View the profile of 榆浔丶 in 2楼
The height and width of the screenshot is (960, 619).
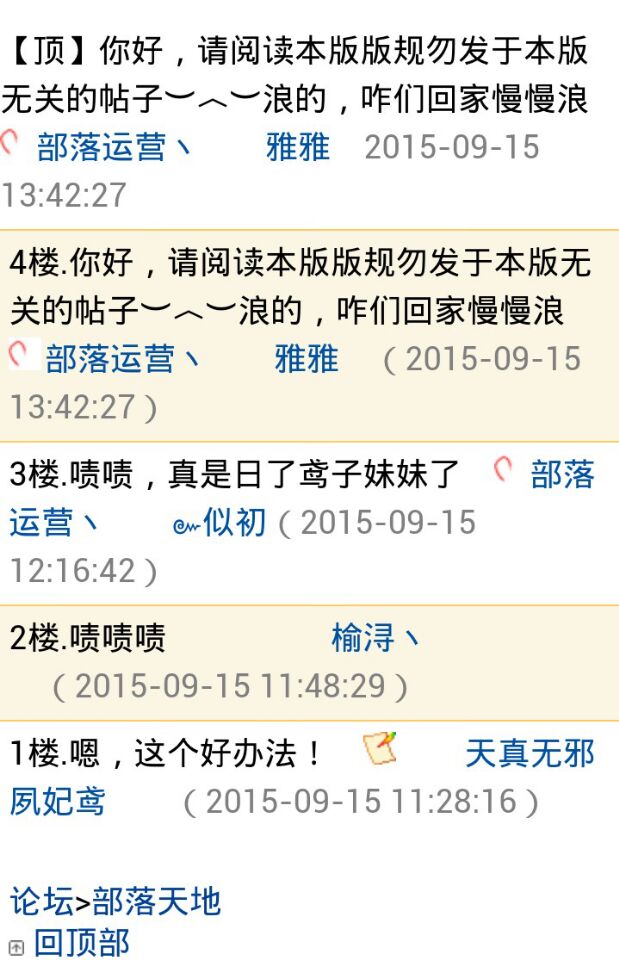375,637
